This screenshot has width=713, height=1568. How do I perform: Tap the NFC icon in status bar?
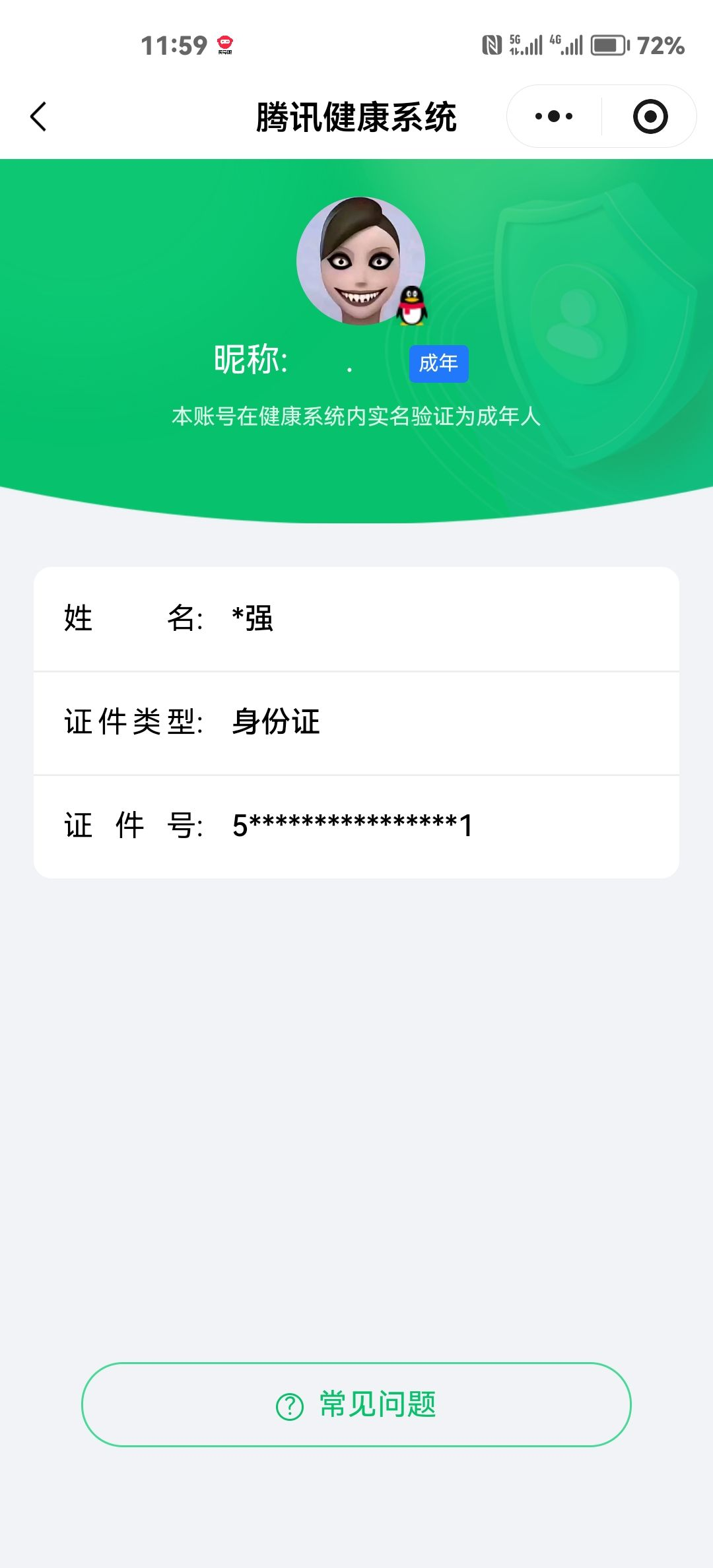pyautogui.click(x=490, y=44)
